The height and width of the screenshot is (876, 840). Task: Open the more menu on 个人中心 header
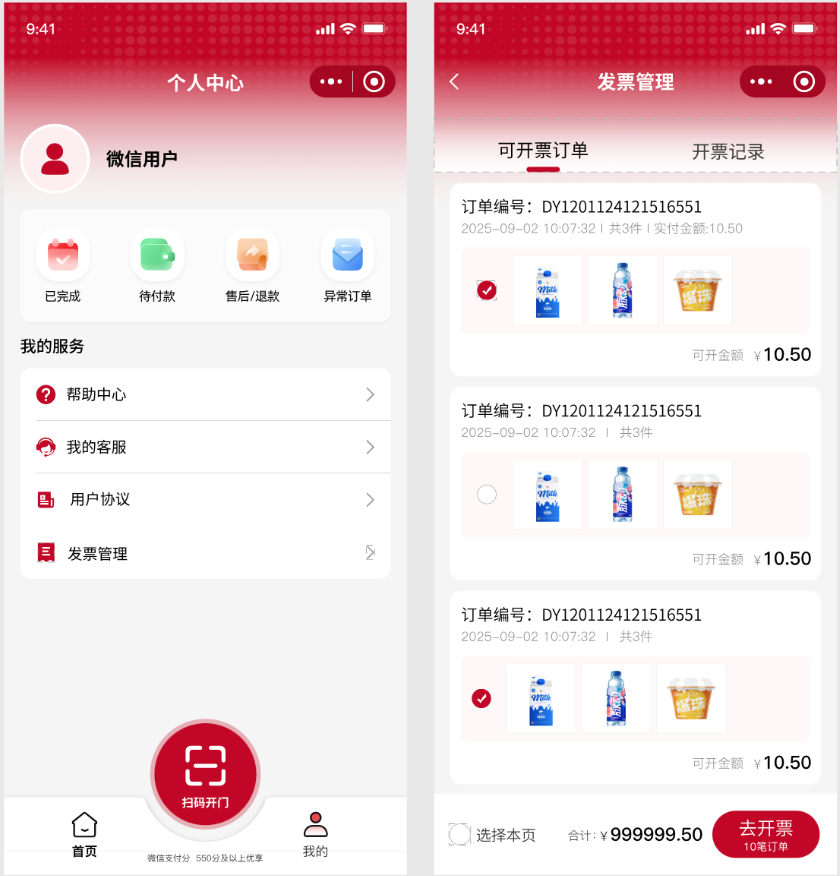[331, 82]
